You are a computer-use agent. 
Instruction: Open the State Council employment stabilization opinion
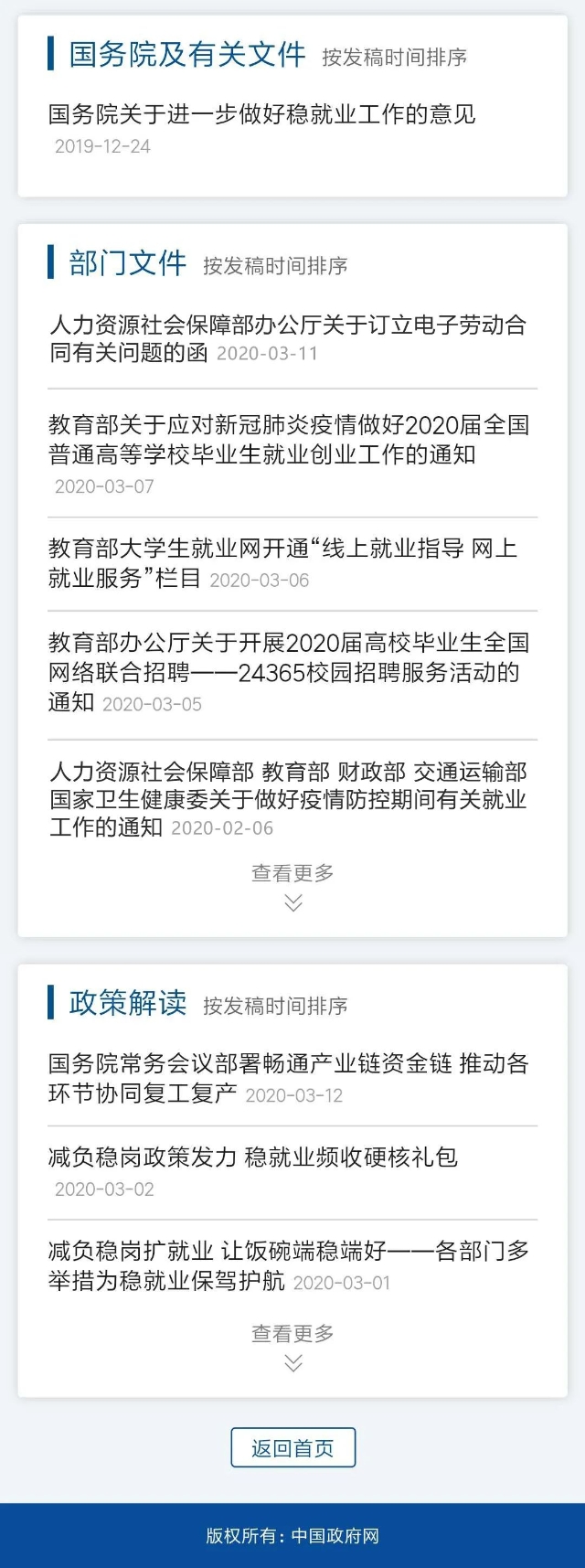(261, 115)
